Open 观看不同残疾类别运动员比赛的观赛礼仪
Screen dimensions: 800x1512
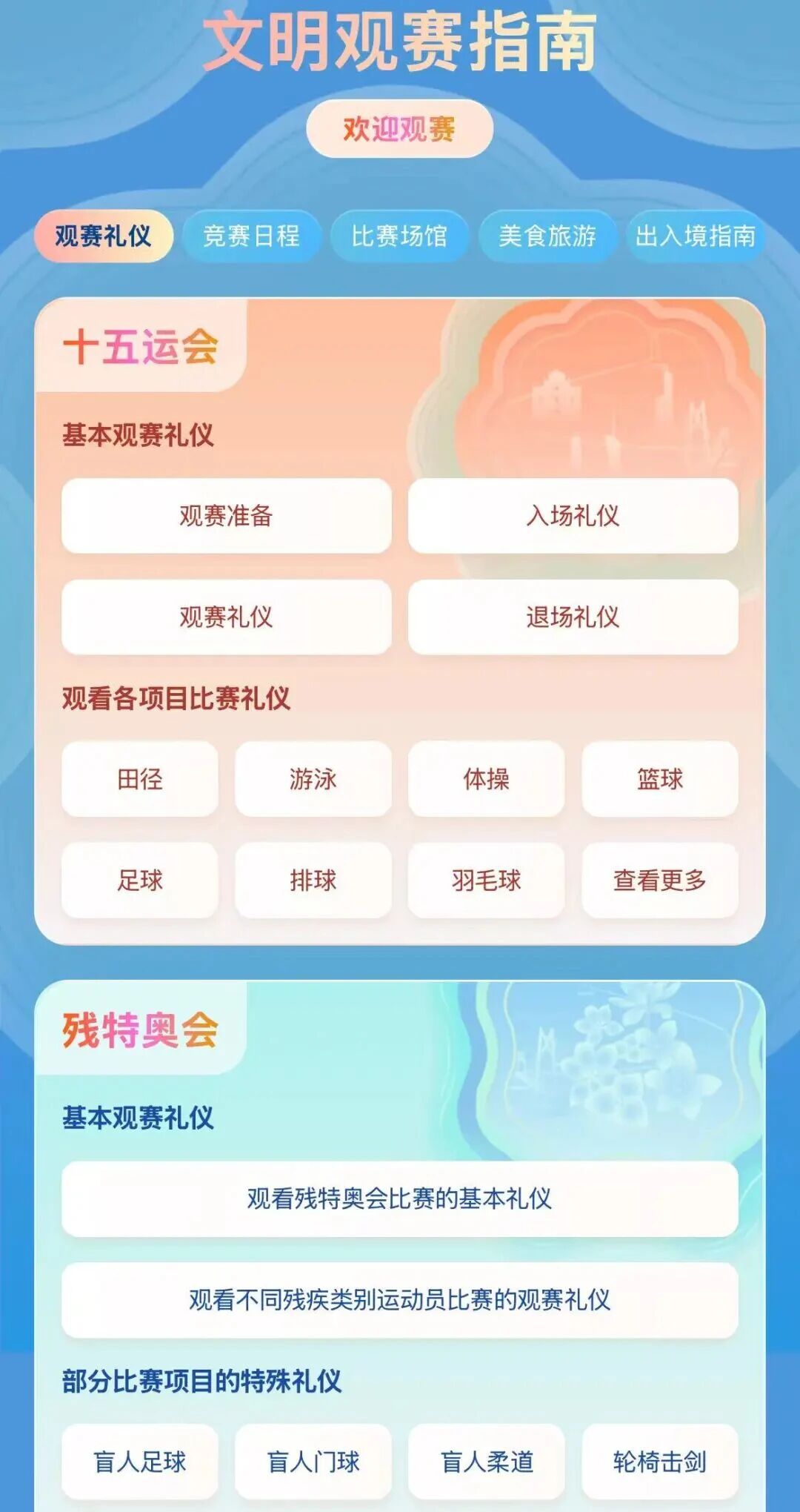[x=399, y=1300]
